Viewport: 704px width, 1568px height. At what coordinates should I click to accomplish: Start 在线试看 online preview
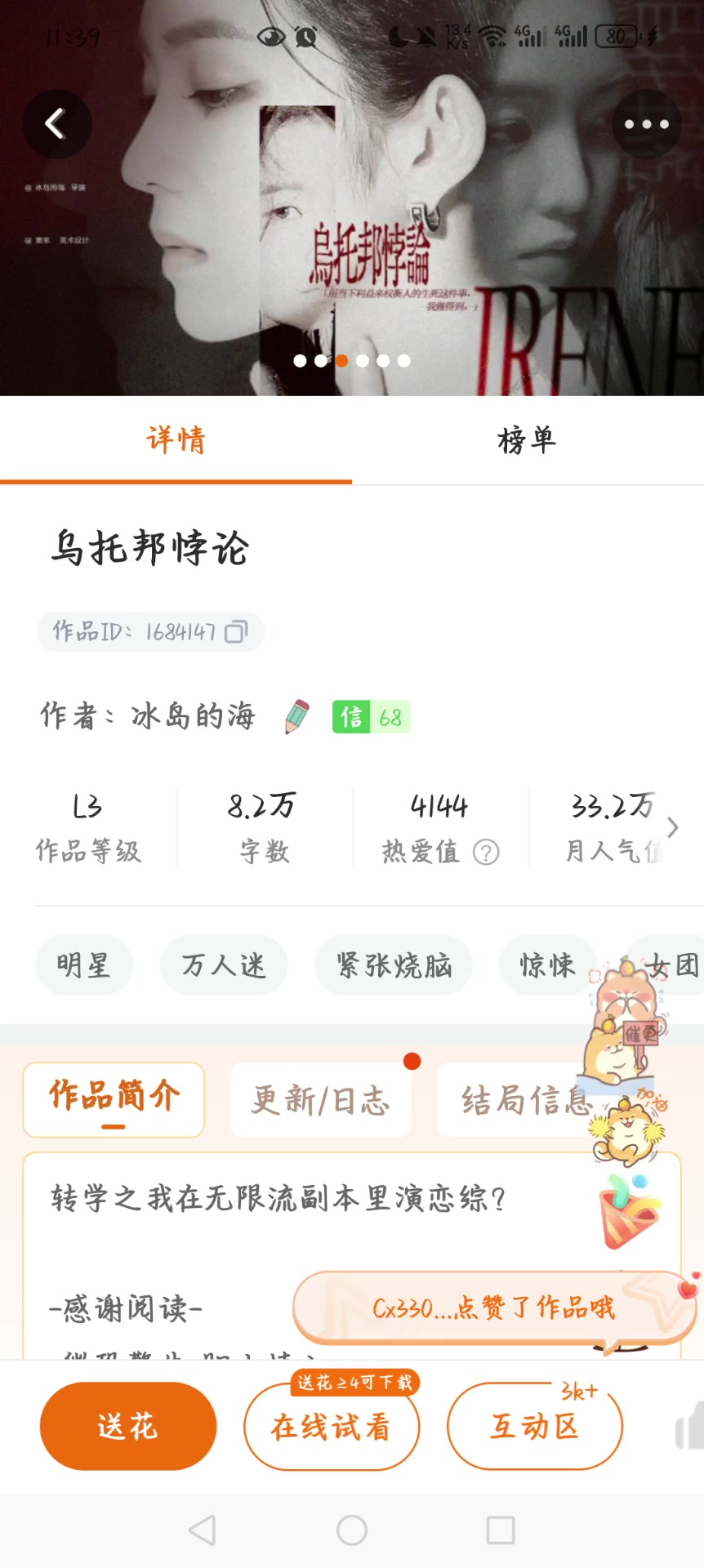[331, 1427]
